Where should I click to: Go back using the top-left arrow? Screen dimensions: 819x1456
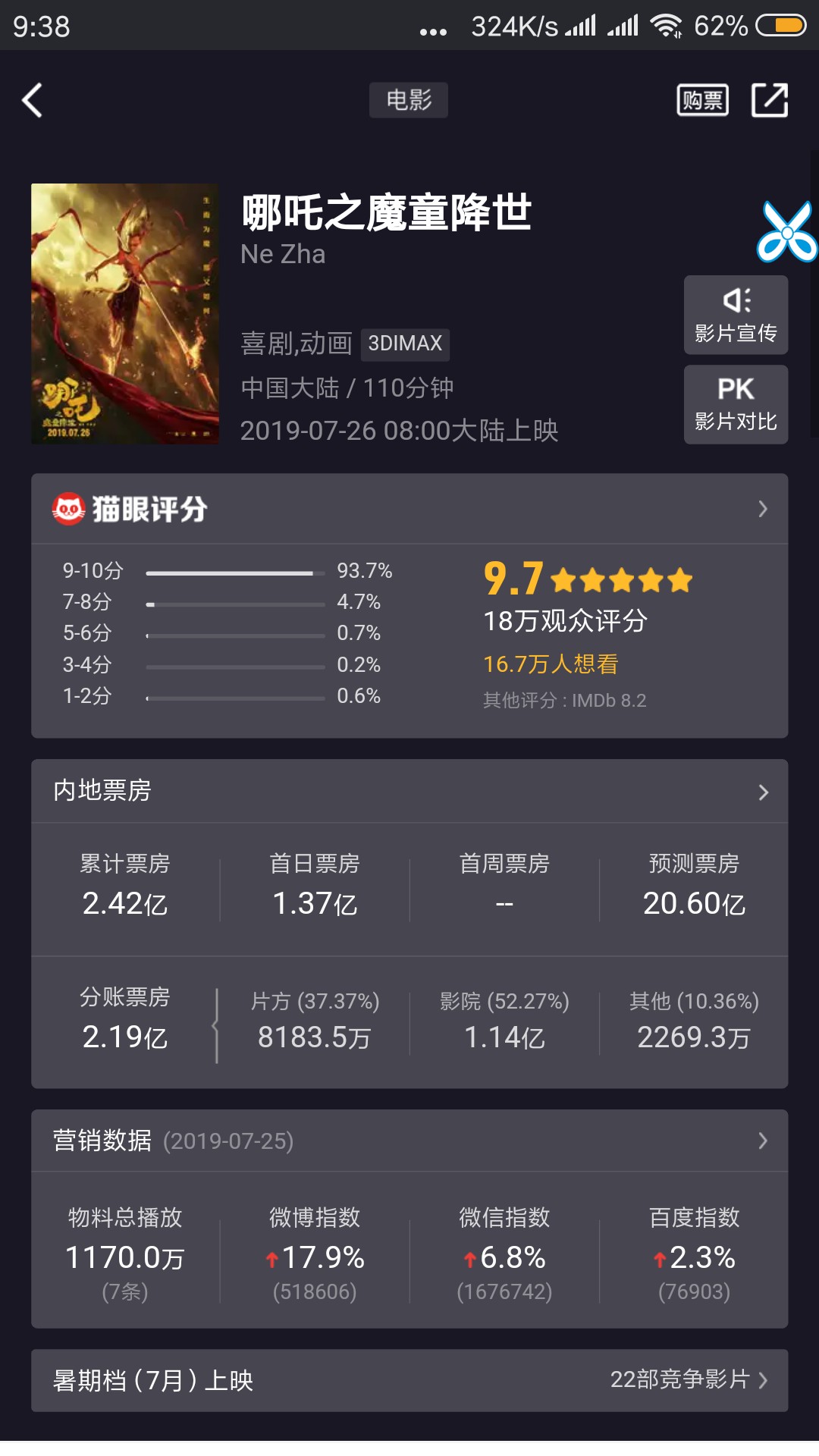pyautogui.click(x=33, y=101)
